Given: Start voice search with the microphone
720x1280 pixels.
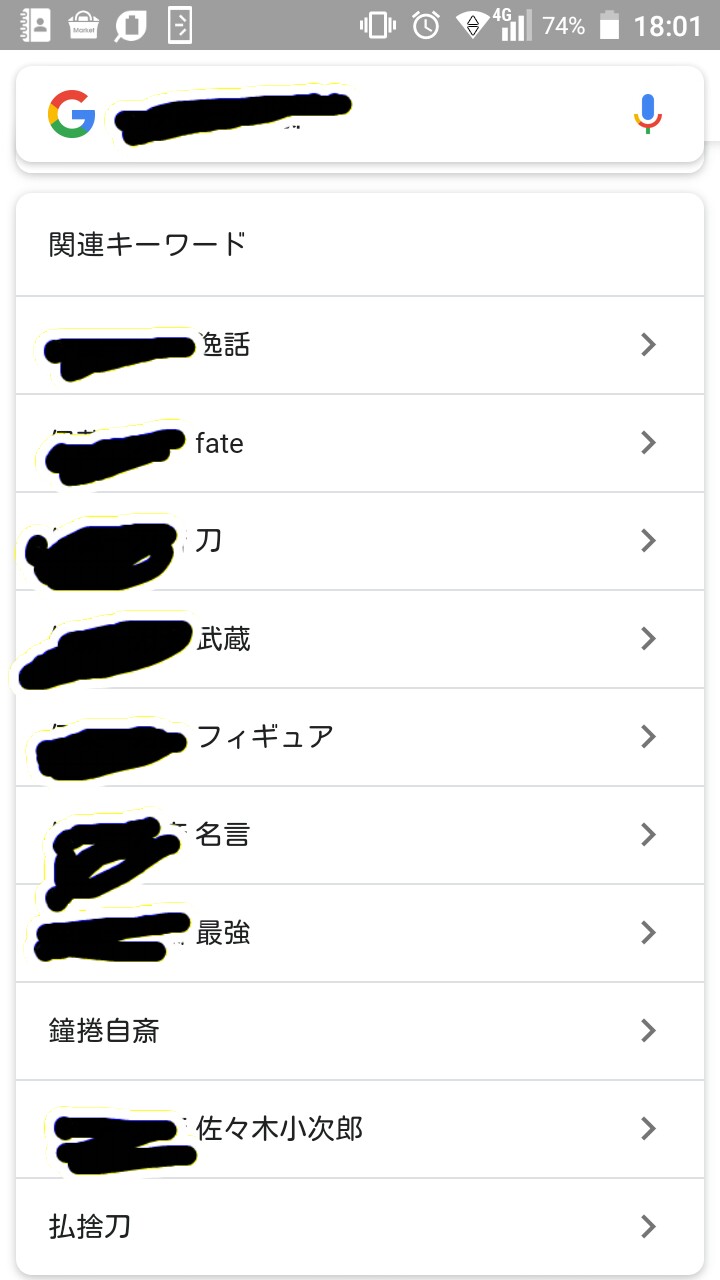Looking at the screenshot, I should (x=648, y=114).
